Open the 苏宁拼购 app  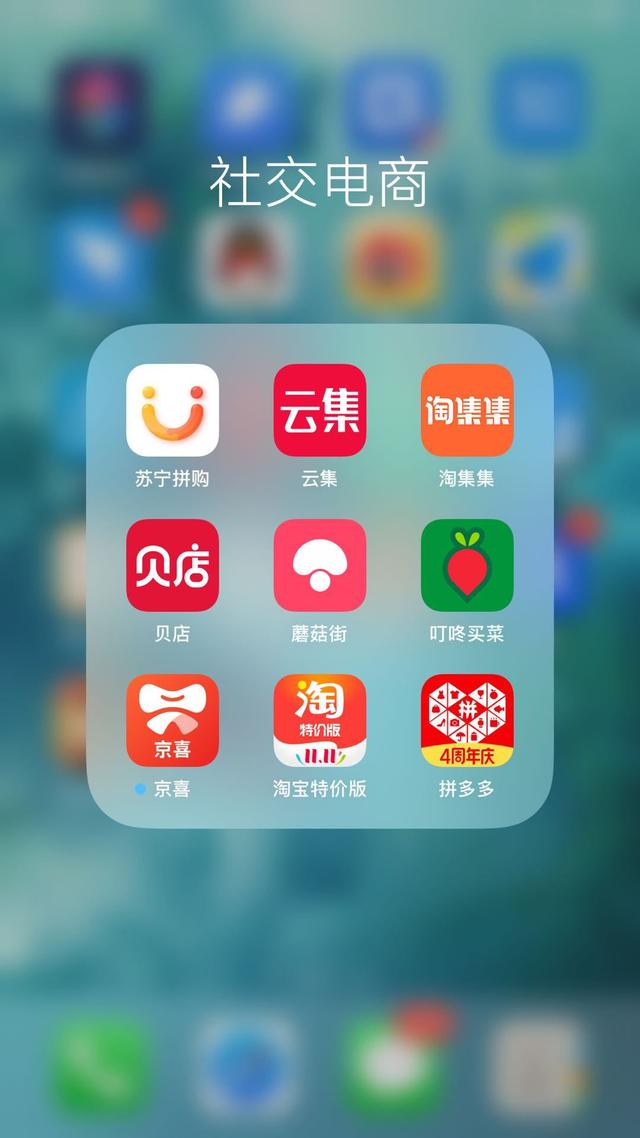point(173,410)
